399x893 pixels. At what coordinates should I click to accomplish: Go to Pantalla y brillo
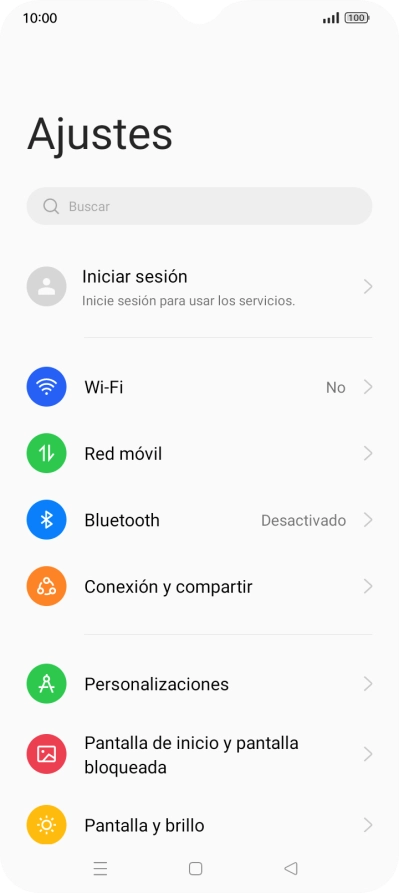(x=199, y=825)
